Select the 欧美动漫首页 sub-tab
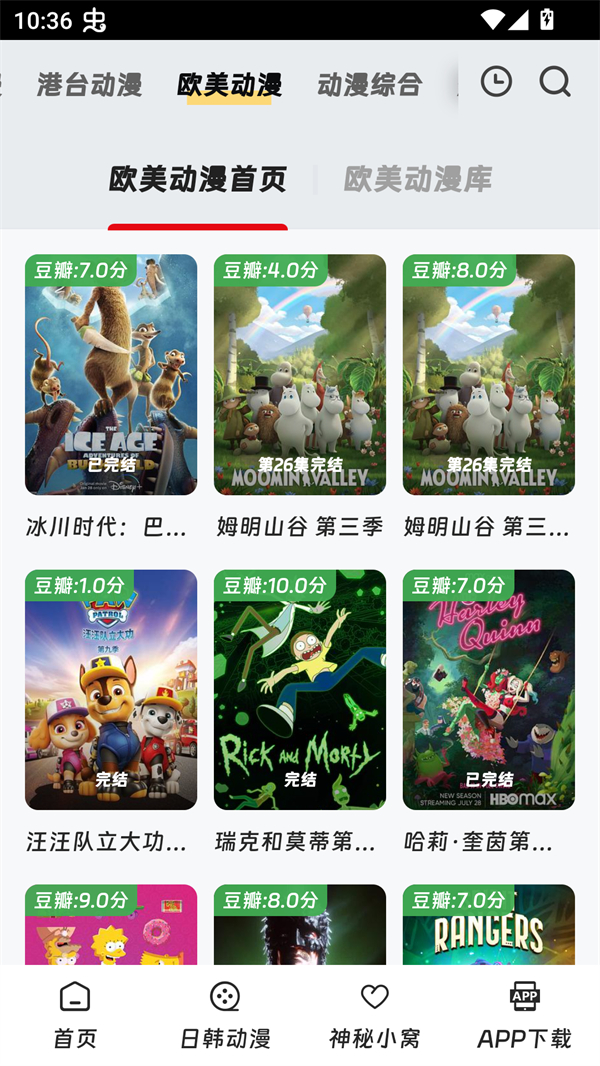Viewport: 600px width, 1066px height. coord(198,179)
